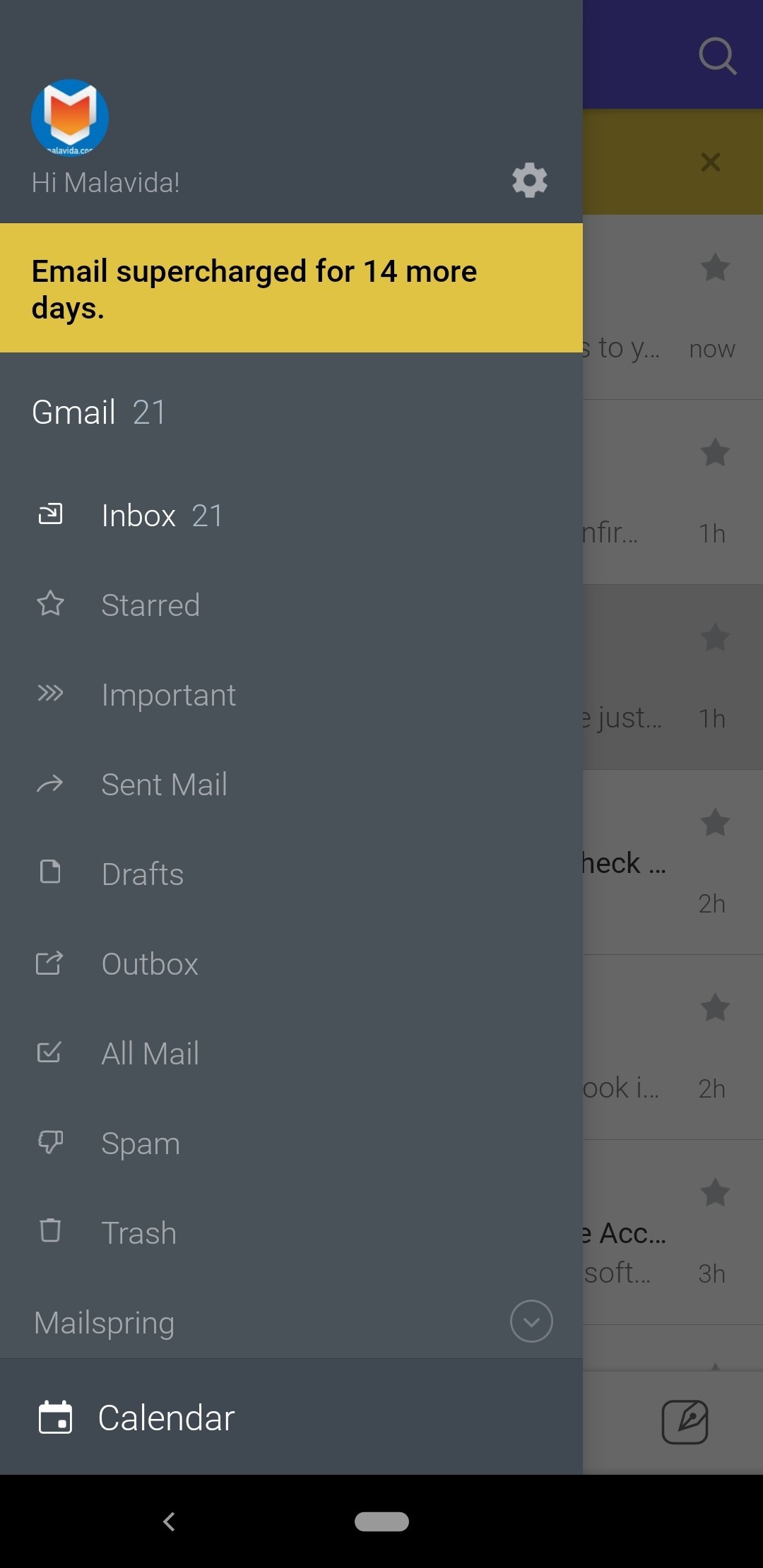Go to the Trash folder
This screenshot has width=763, height=1568.
click(x=291, y=1233)
